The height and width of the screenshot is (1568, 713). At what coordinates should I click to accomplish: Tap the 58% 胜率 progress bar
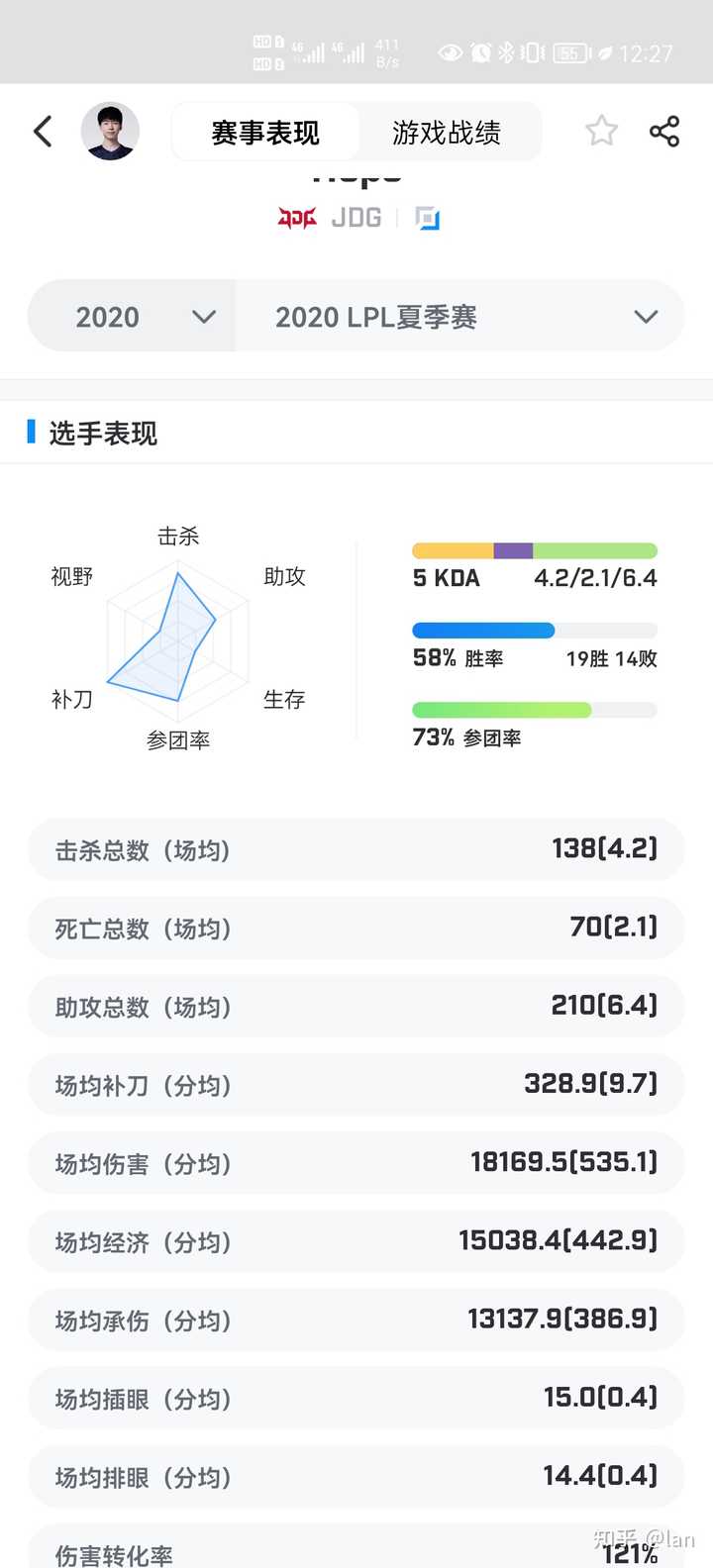click(534, 630)
